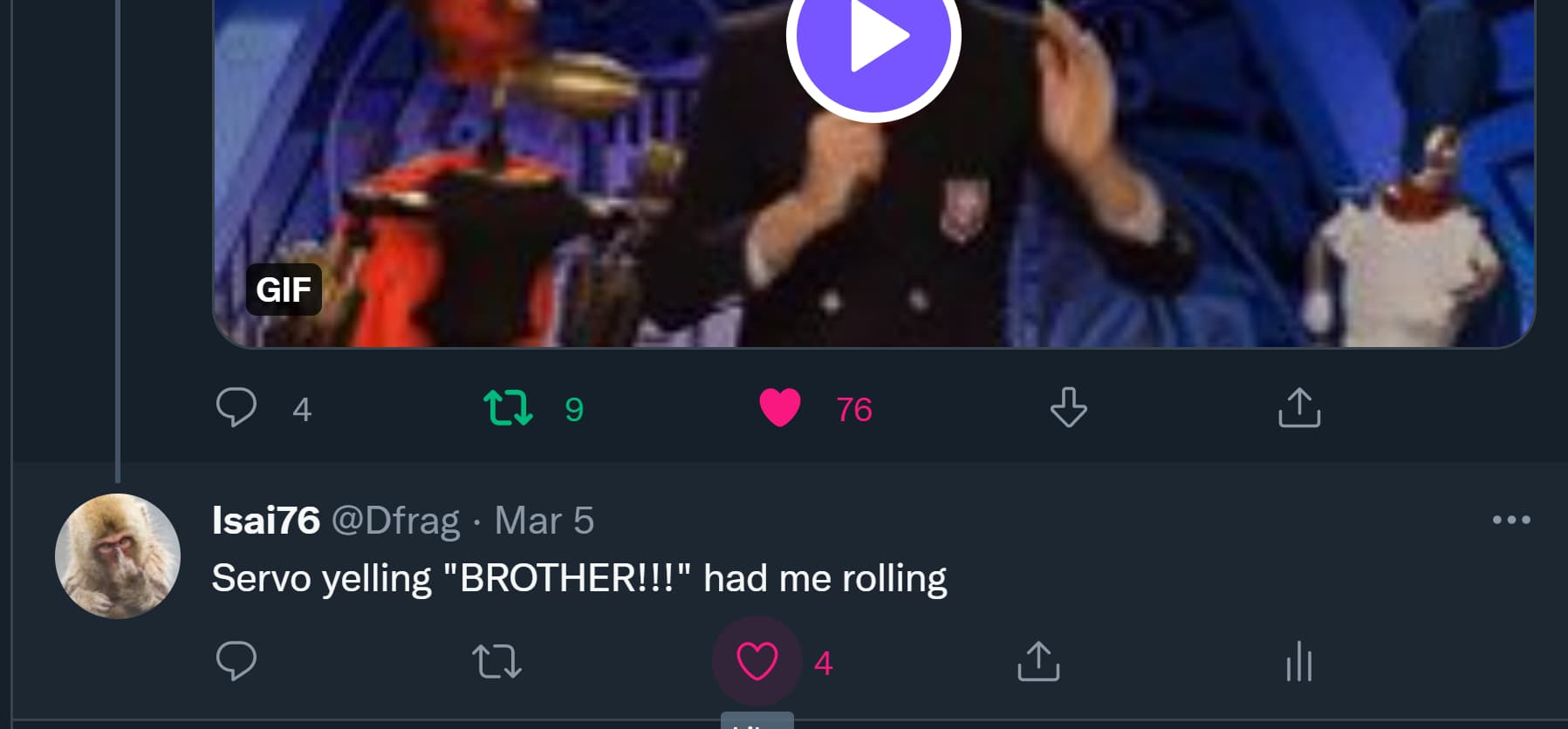
Task: Download the GIF with the arrow icon
Action: tap(1068, 407)
